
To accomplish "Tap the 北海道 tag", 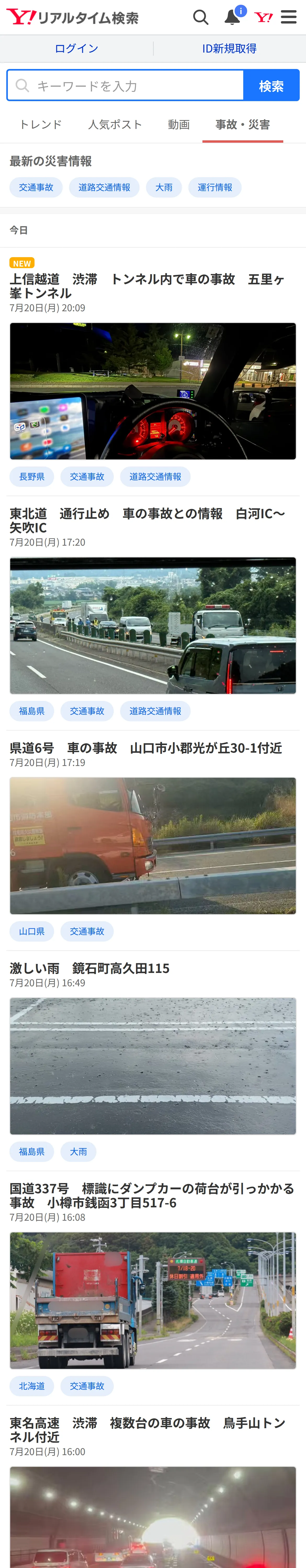I will click(x=32, y=1386).
